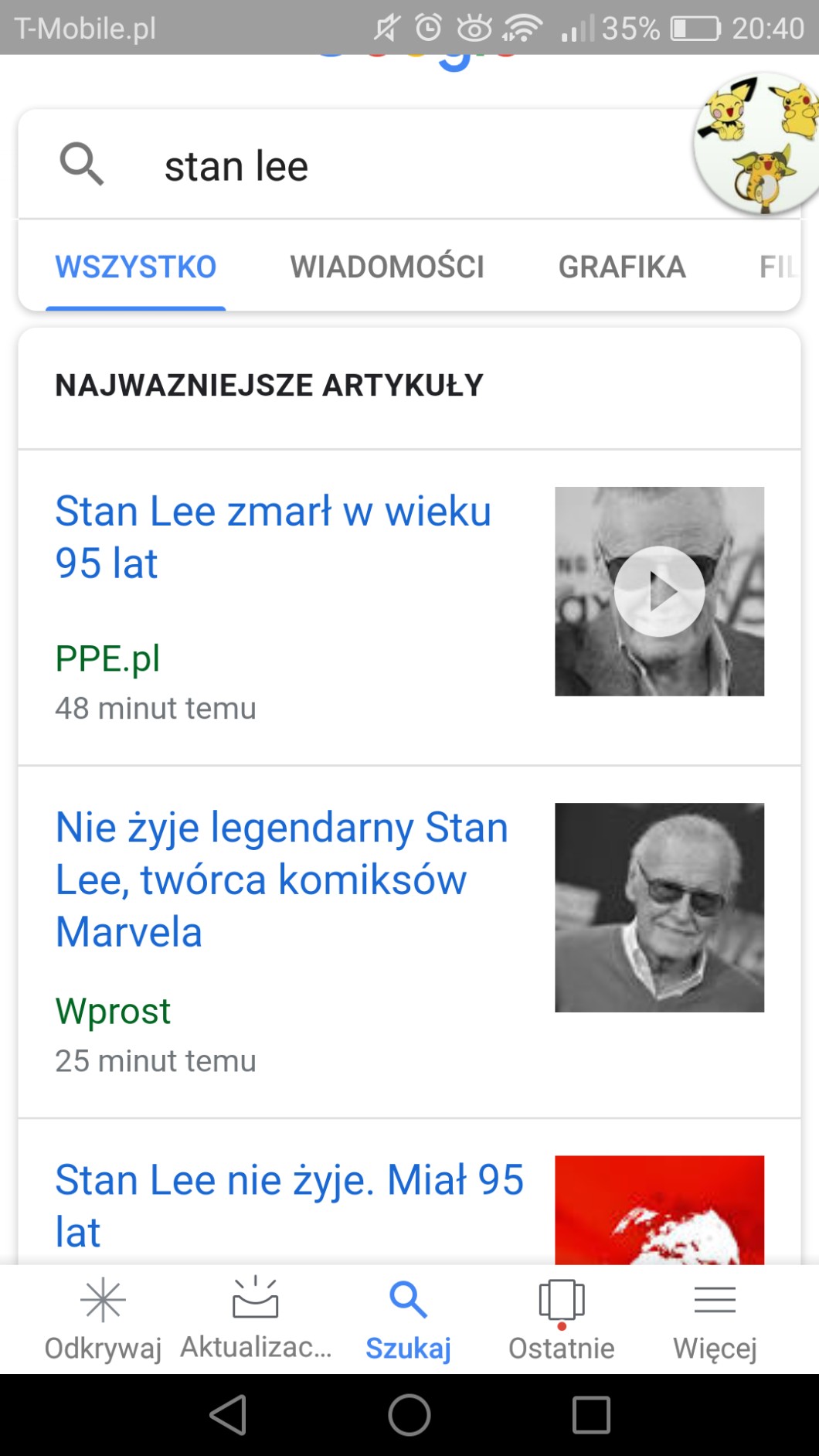Open 'Stan Lee zmarł w wieku 95 lat'
This screenshot has width=819, height=1456.
tap(273, 536)
